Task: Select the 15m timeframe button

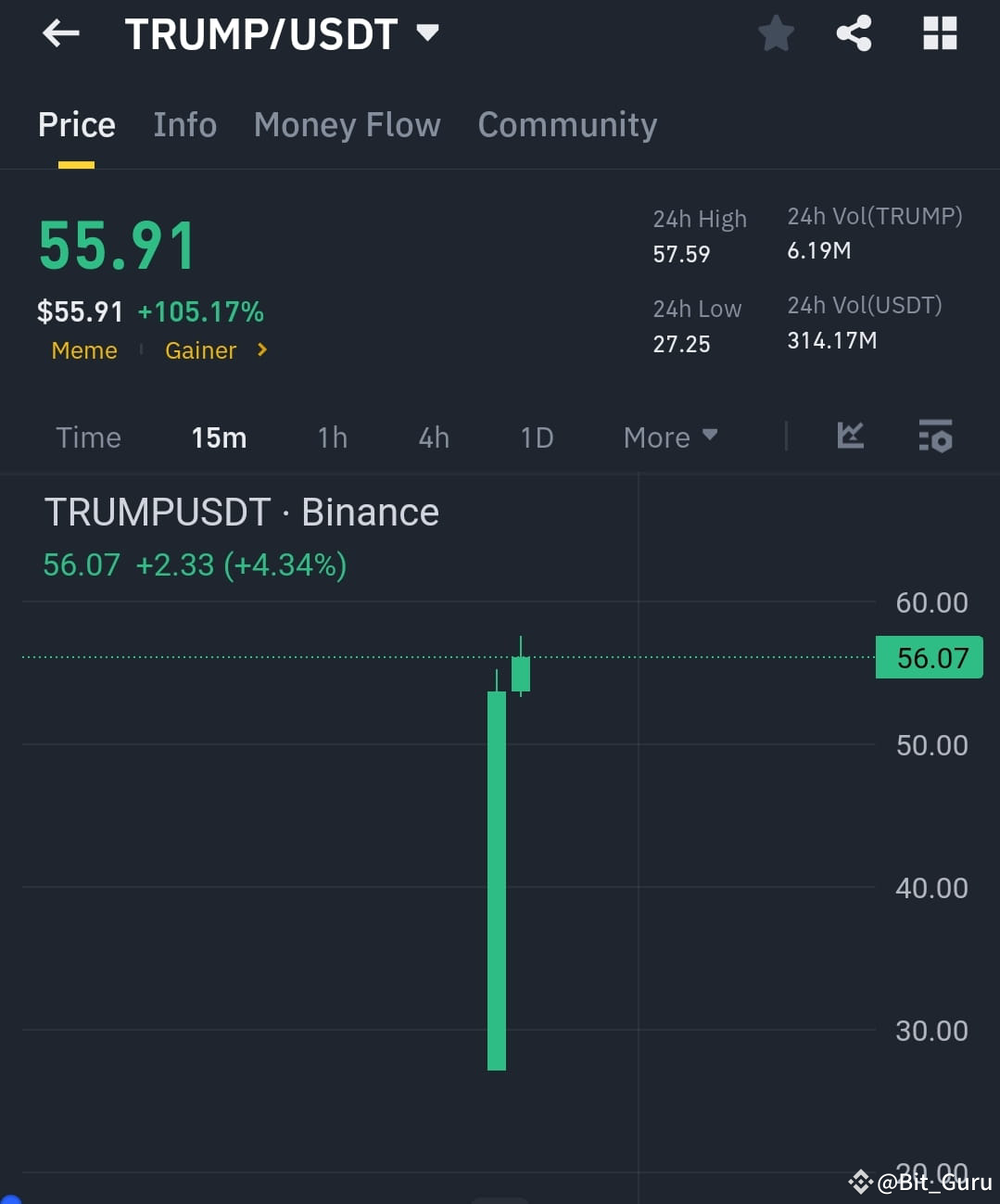Action: pyautogui.click(x=218, y=437)
